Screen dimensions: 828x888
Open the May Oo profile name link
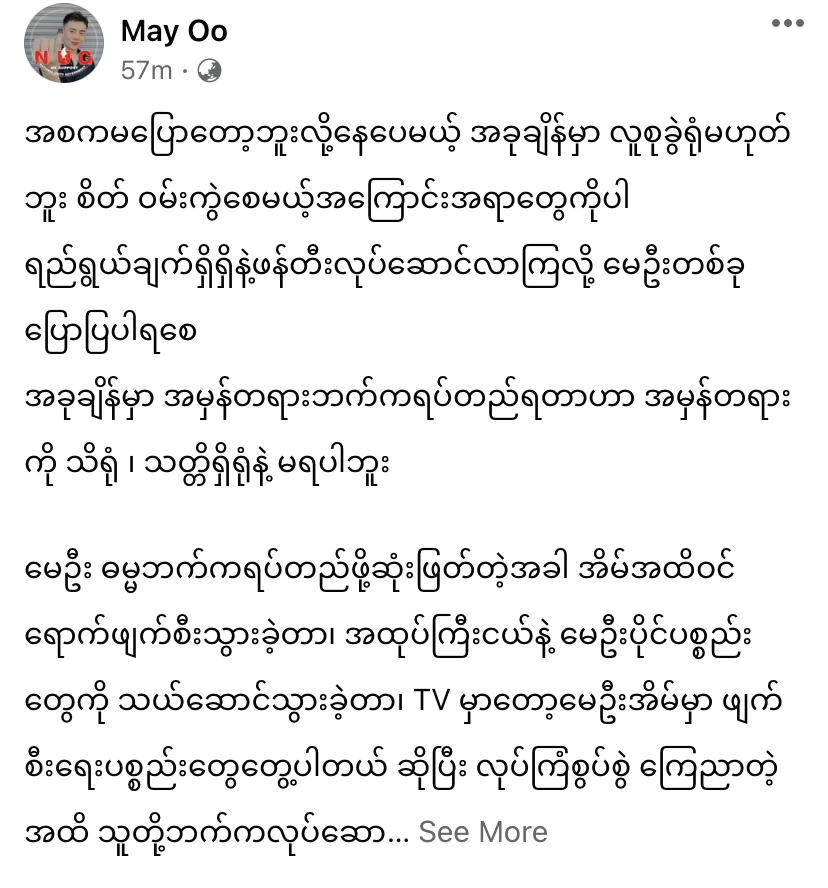[x=174, y=31]
